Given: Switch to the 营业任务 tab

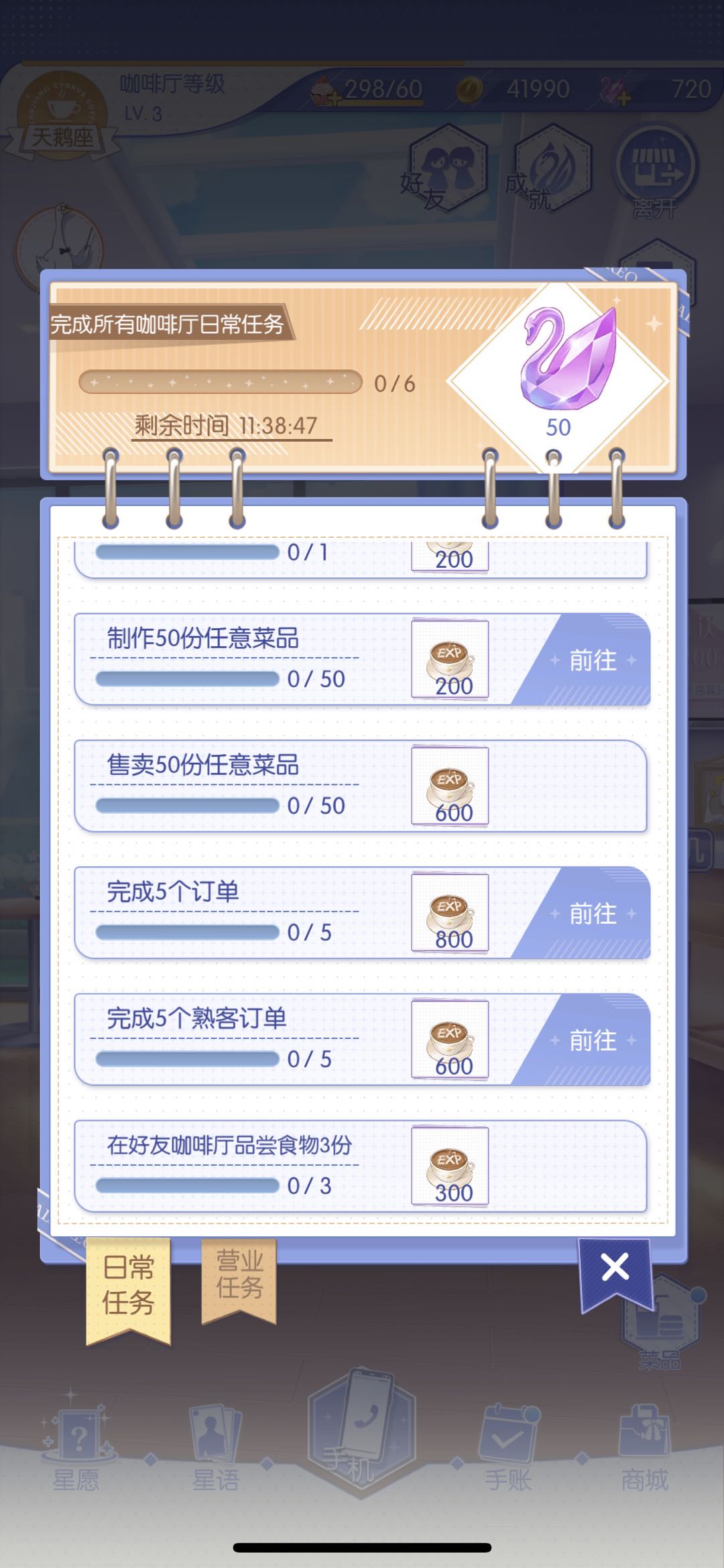Looking at the screenshot, I should pos(239,1275).
